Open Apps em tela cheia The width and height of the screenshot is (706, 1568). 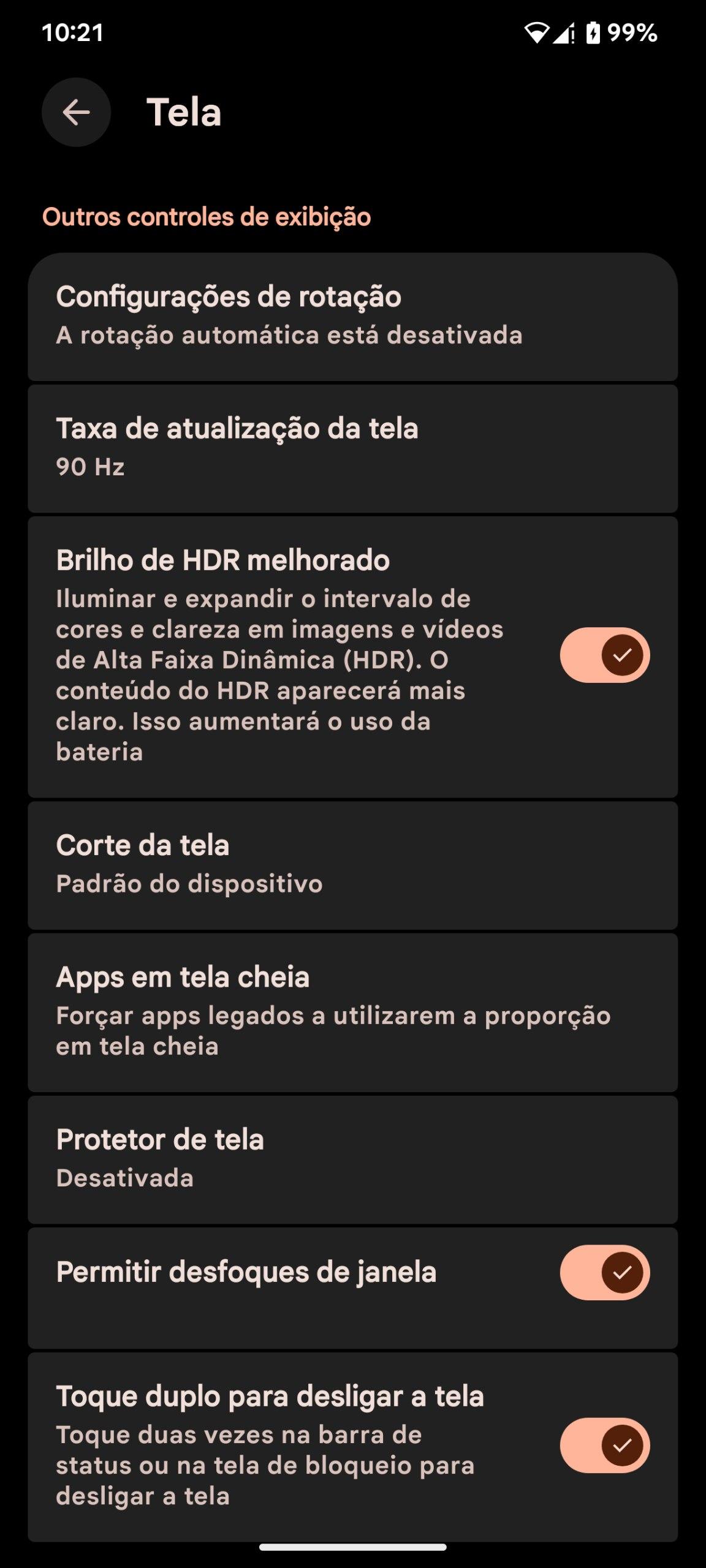[352, 1011]
